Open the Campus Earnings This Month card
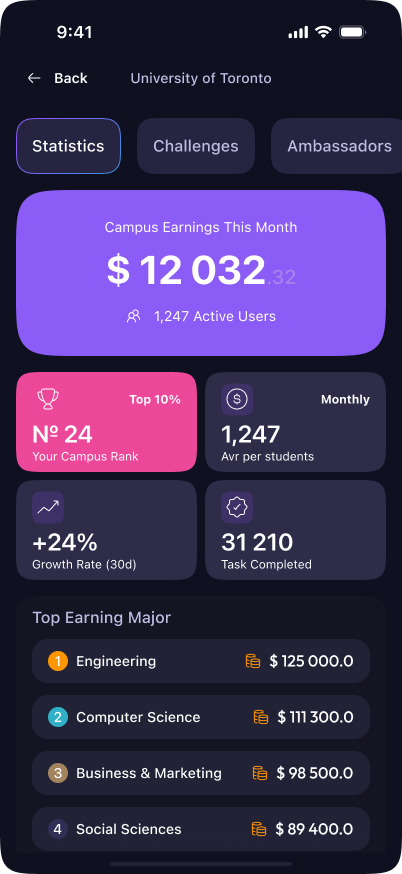 (201, 273)
